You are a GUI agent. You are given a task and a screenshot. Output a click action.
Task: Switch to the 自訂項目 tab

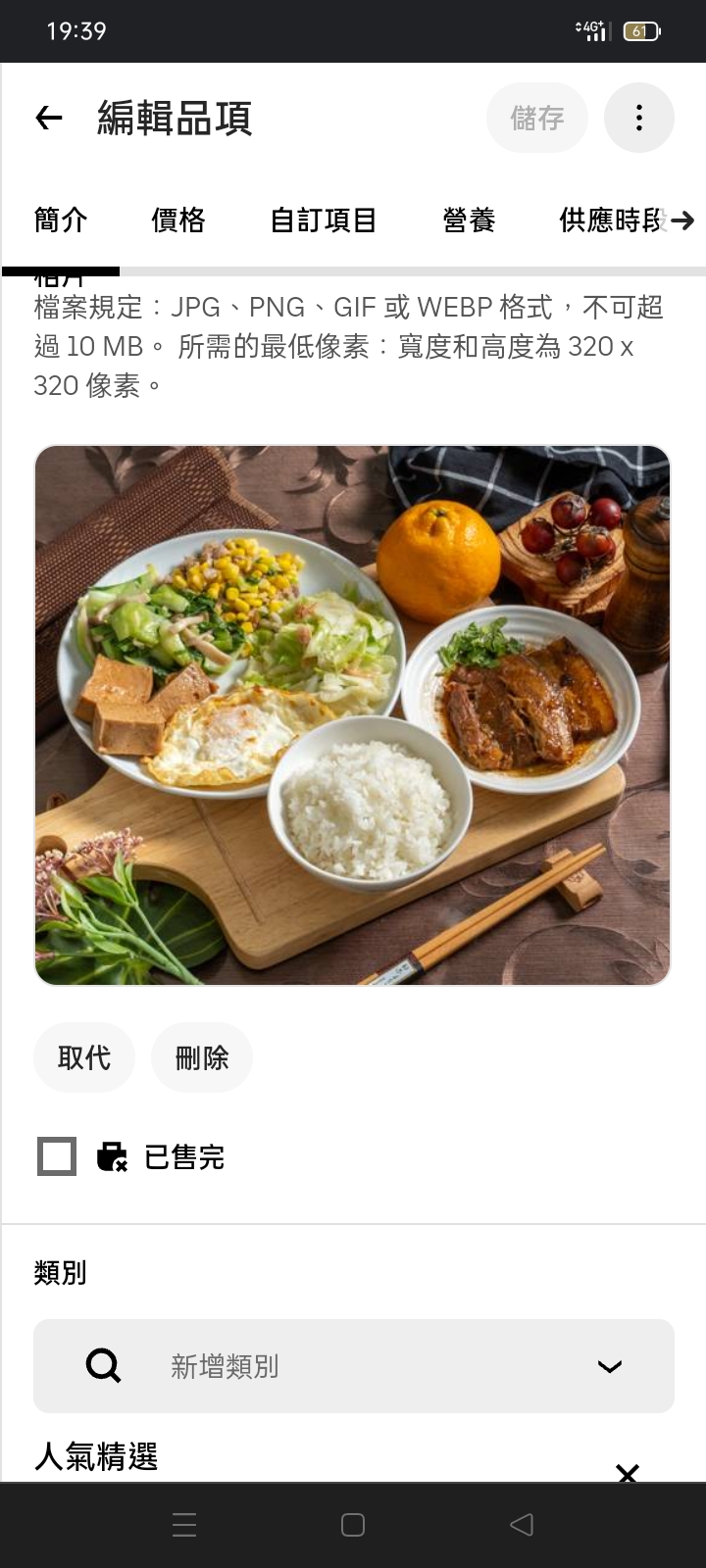pyautogui.click(x=324, y=220)
